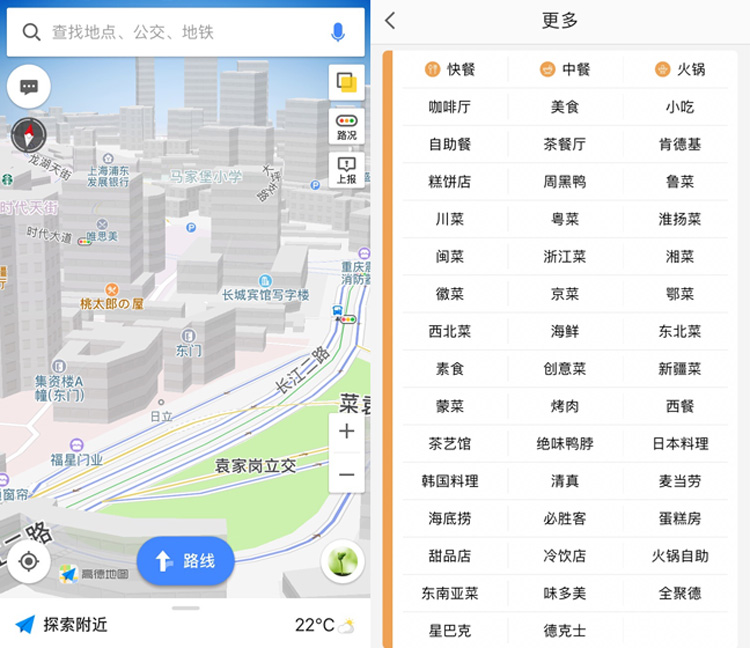Start voice search with the microphone
Screen dimensions: 750x648
(x=338, y=32)
